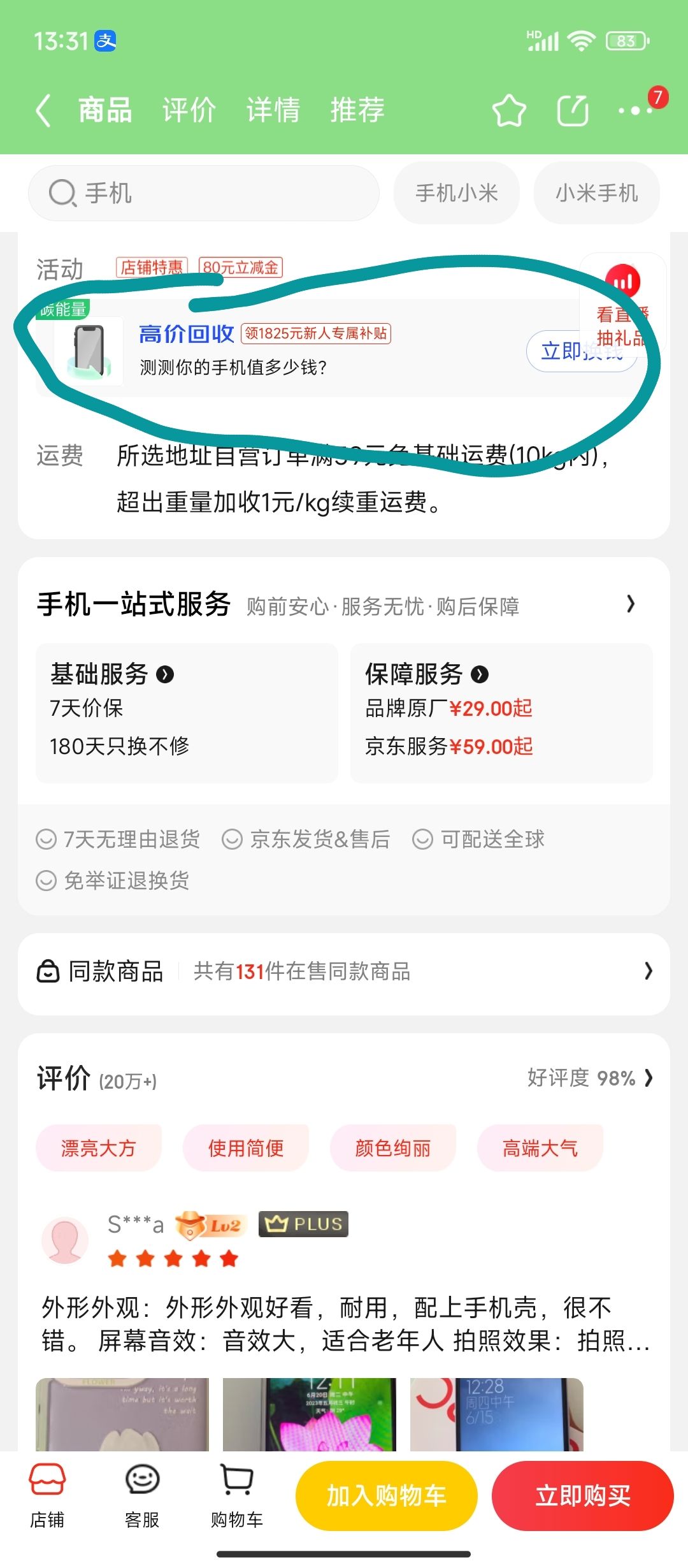
Task: Share this product page
Action: (573, 111)
